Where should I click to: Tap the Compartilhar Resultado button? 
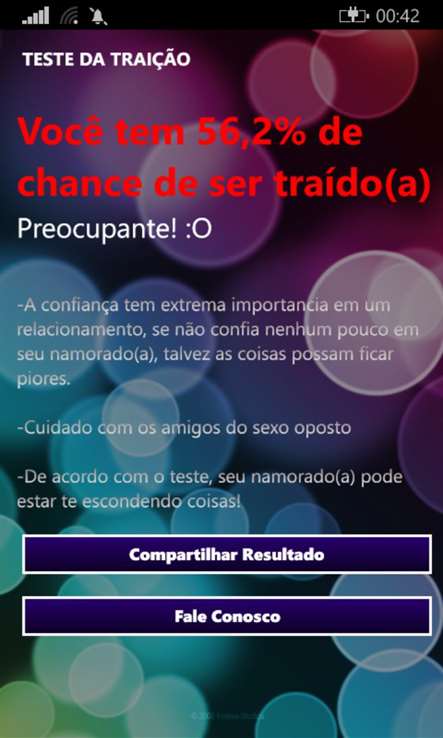coord(227,554)
